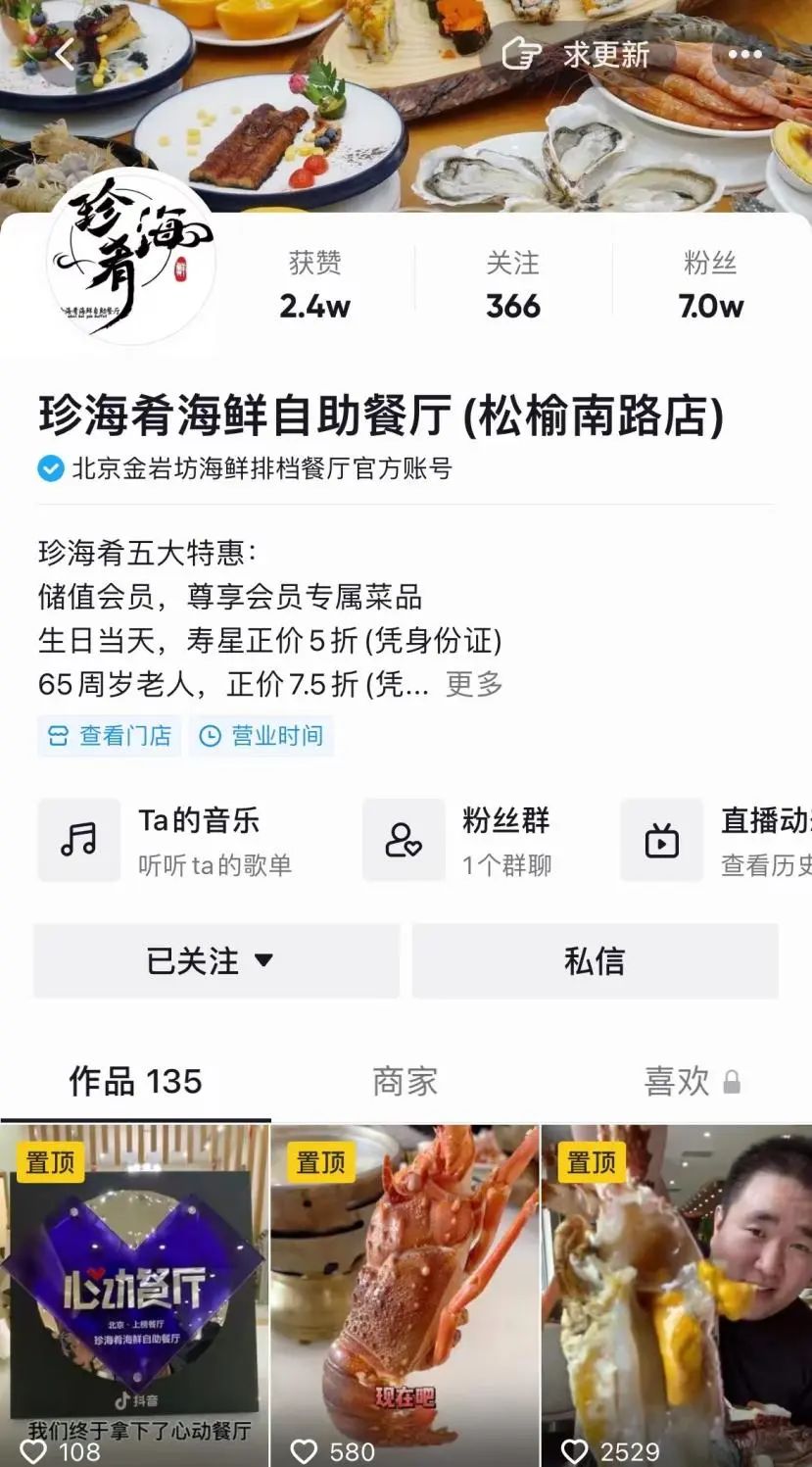This screenshot has width=812, height=1467.
Task: Open the 已关注 dropdown arrow
Action: pyautogui.click(x=263, y=961)
